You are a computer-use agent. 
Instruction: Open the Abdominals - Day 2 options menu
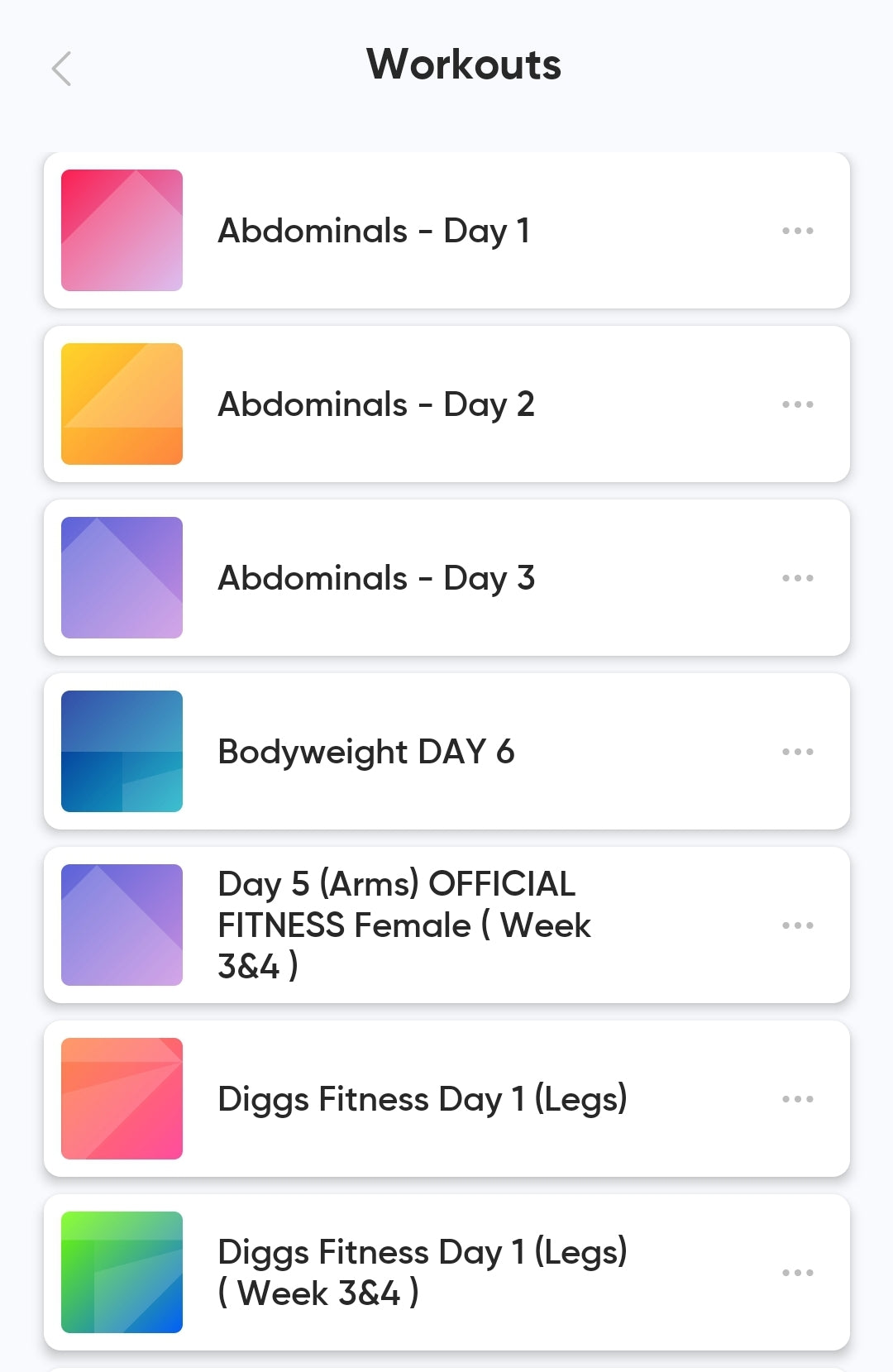796,404
